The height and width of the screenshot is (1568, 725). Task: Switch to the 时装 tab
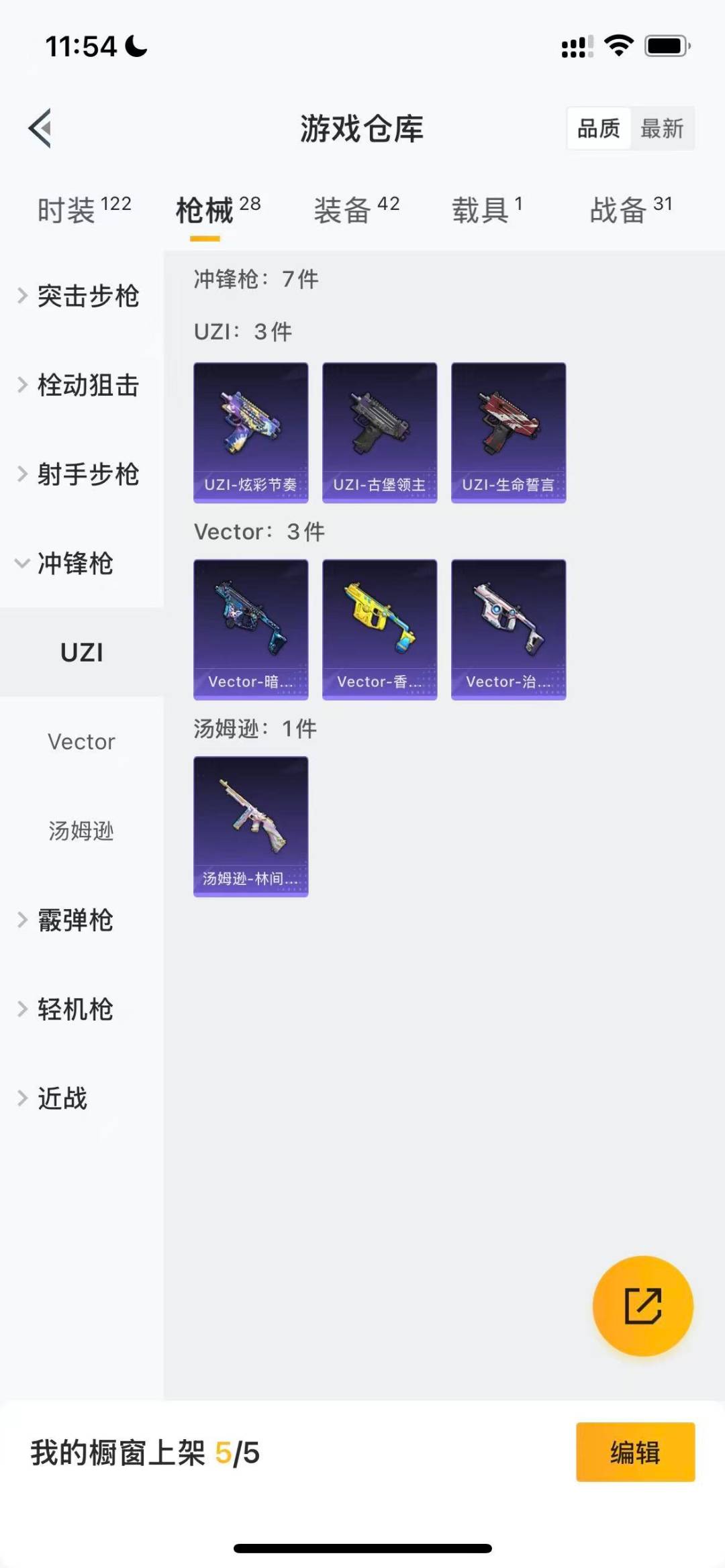click(x=84, y=210)
